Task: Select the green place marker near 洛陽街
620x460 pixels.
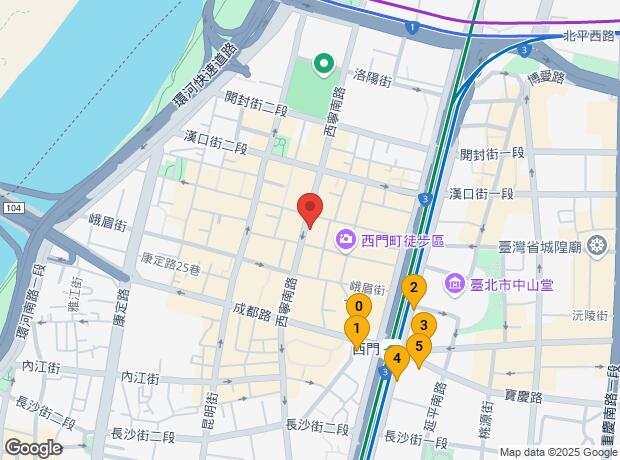Action: click(x=323, y=65)
